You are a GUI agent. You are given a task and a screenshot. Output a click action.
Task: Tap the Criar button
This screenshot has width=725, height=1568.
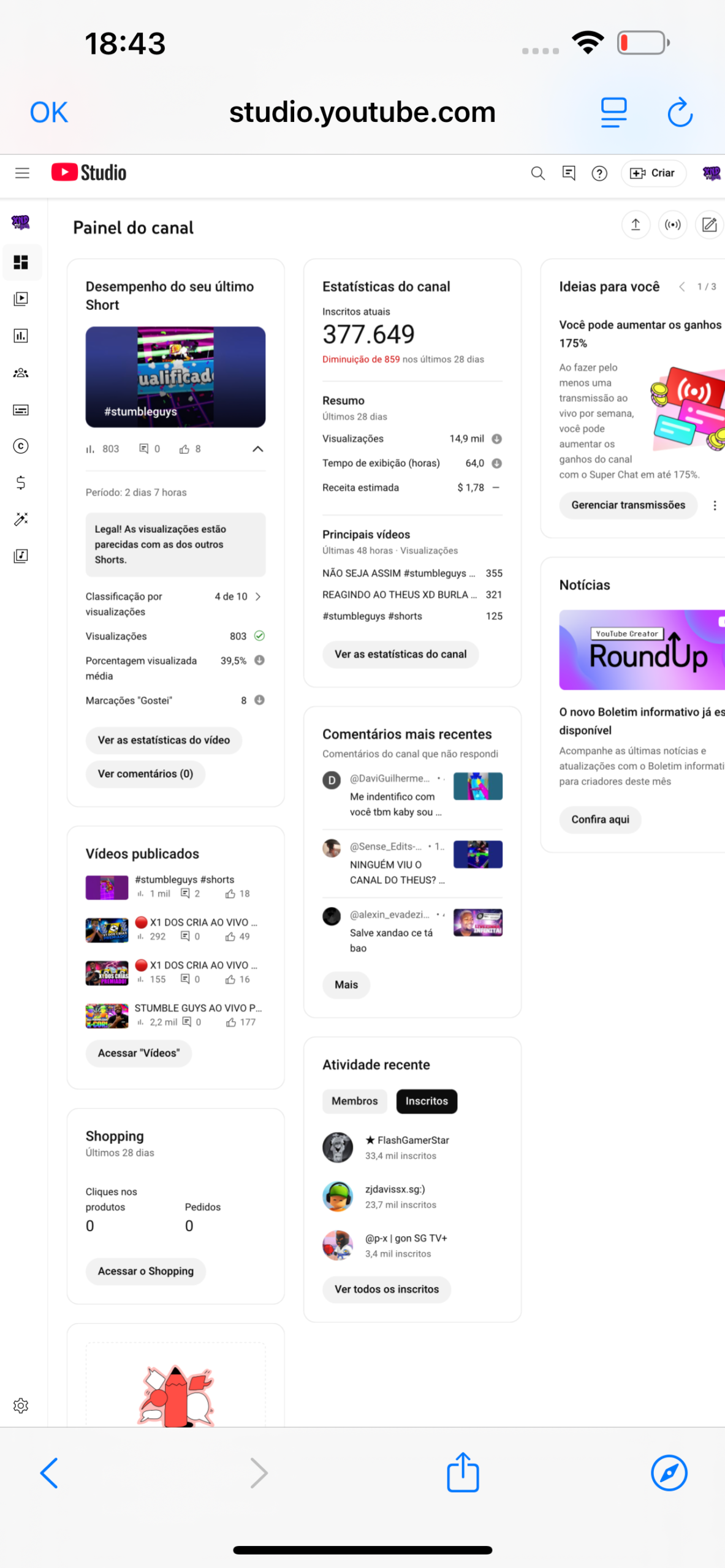653,173
